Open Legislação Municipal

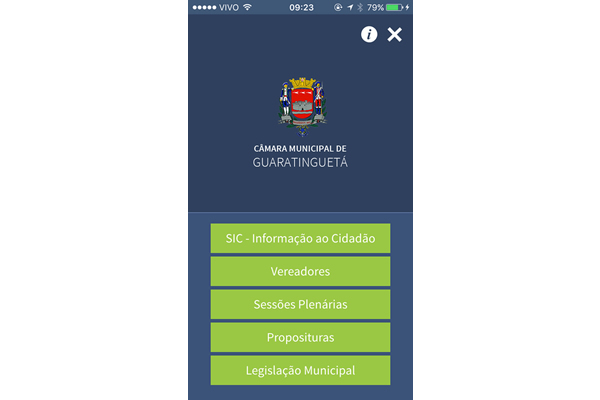[x=300, y=370]
